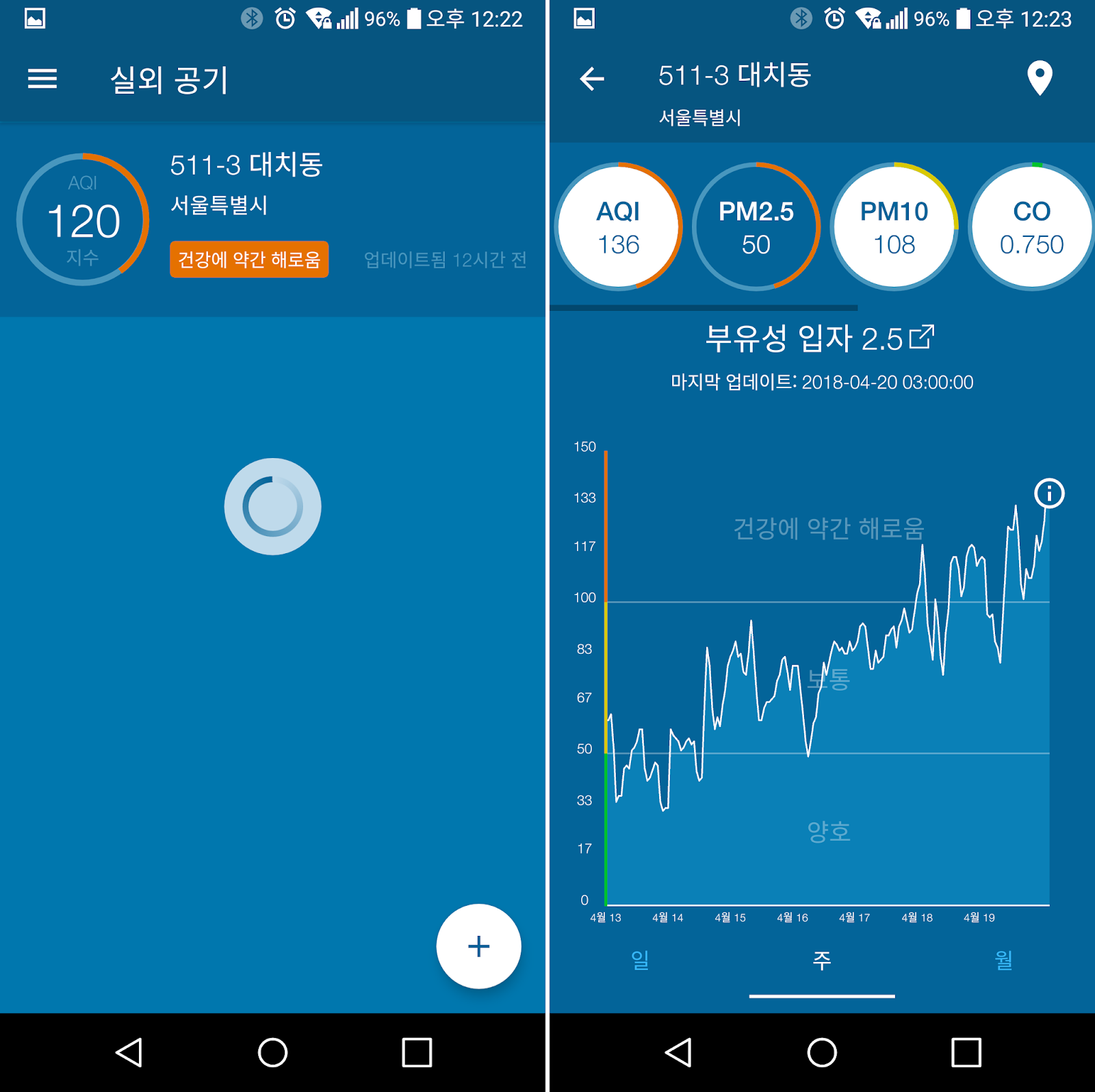Switch the chart to the 월 tab
Image resolution: width=1095 pixels, height=1092 pixels.
(1003, 960)
